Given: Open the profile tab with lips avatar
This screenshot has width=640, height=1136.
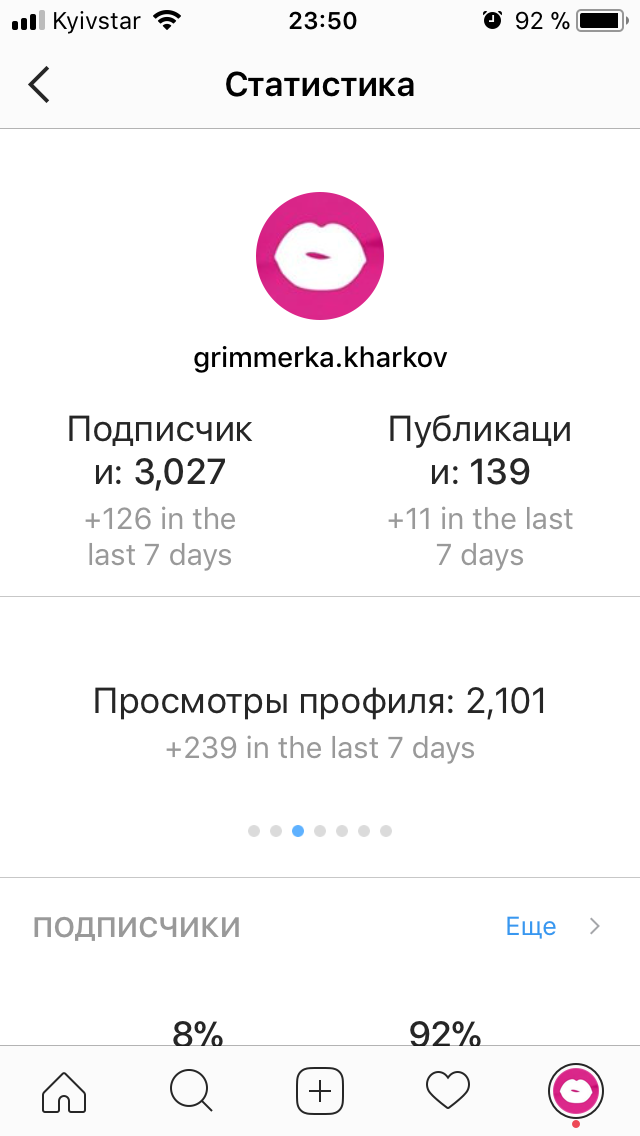Looking at the screenshot, I should [575, 1090].
